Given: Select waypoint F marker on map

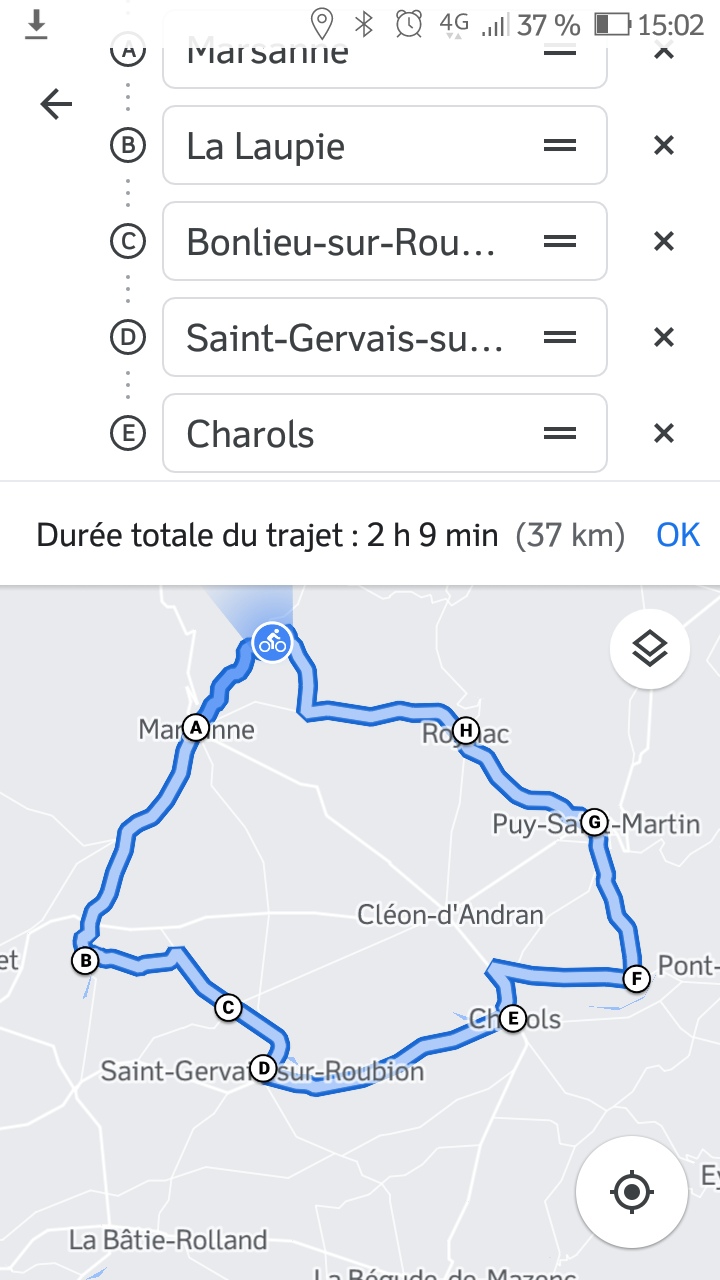Looking at the screenshot, I should pyautogui.click(x=635, y=978).
